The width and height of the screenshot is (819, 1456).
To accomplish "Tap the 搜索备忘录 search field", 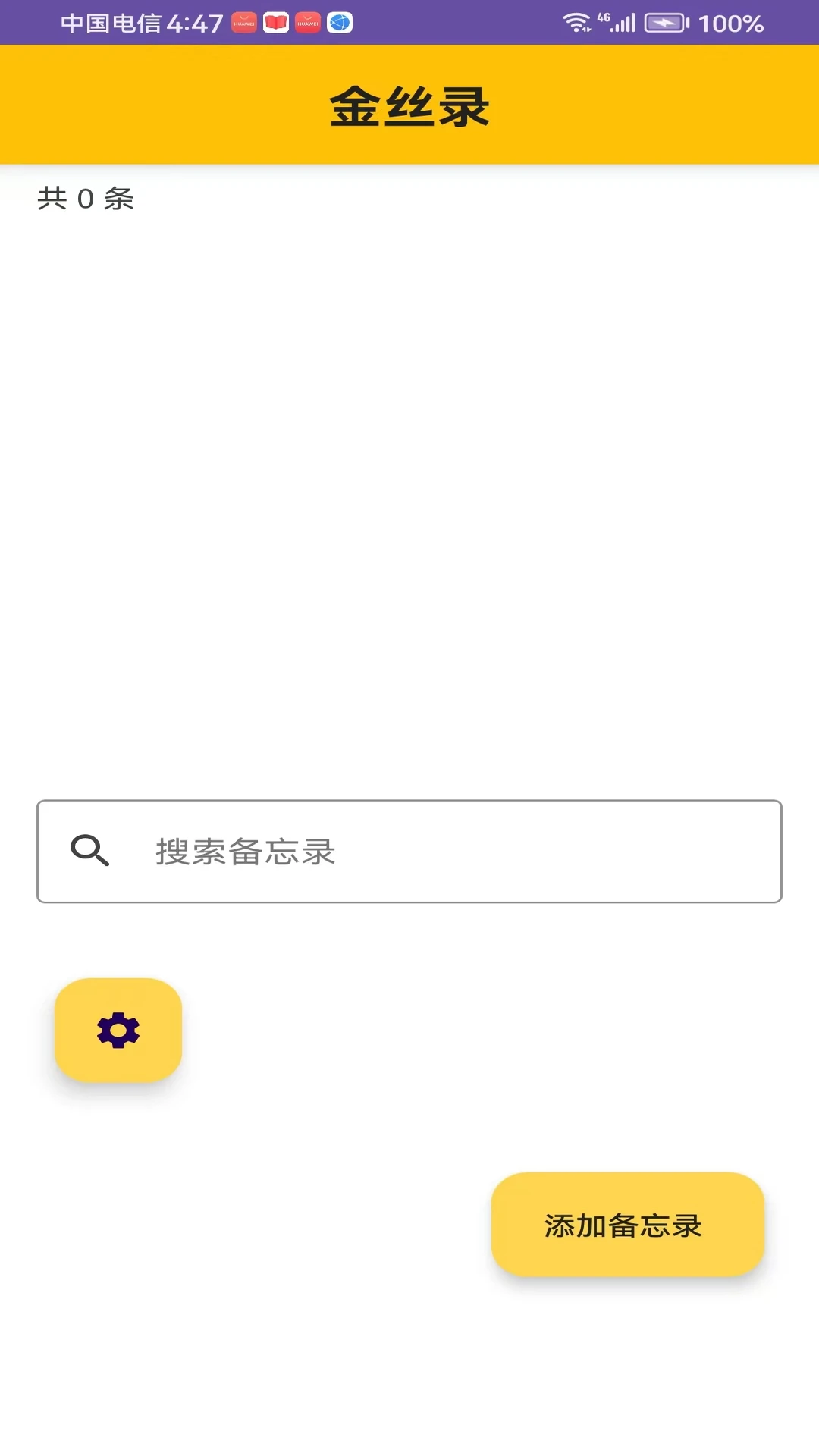I will coord(409,851).
